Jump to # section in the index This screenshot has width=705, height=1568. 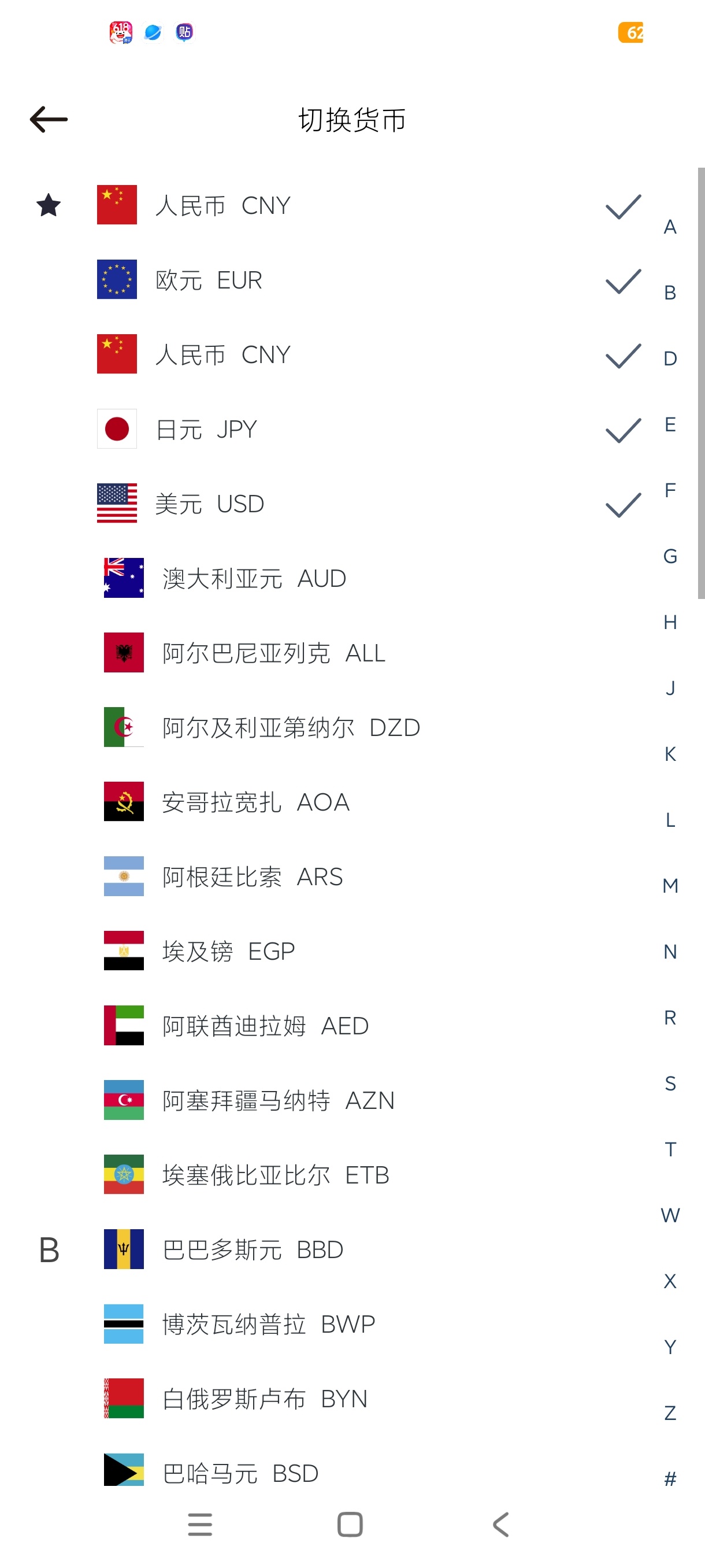point(670,1478)
